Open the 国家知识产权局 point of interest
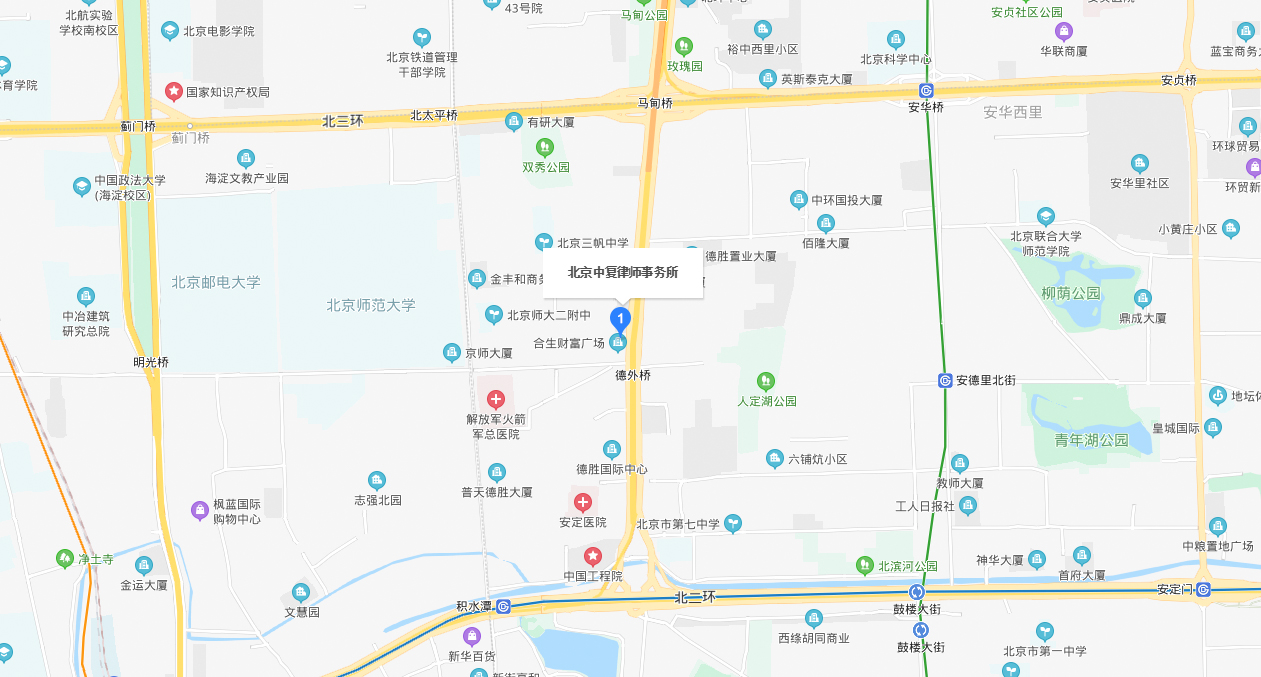This screenshot has height=677, width=1261. [x=173, y=92]
